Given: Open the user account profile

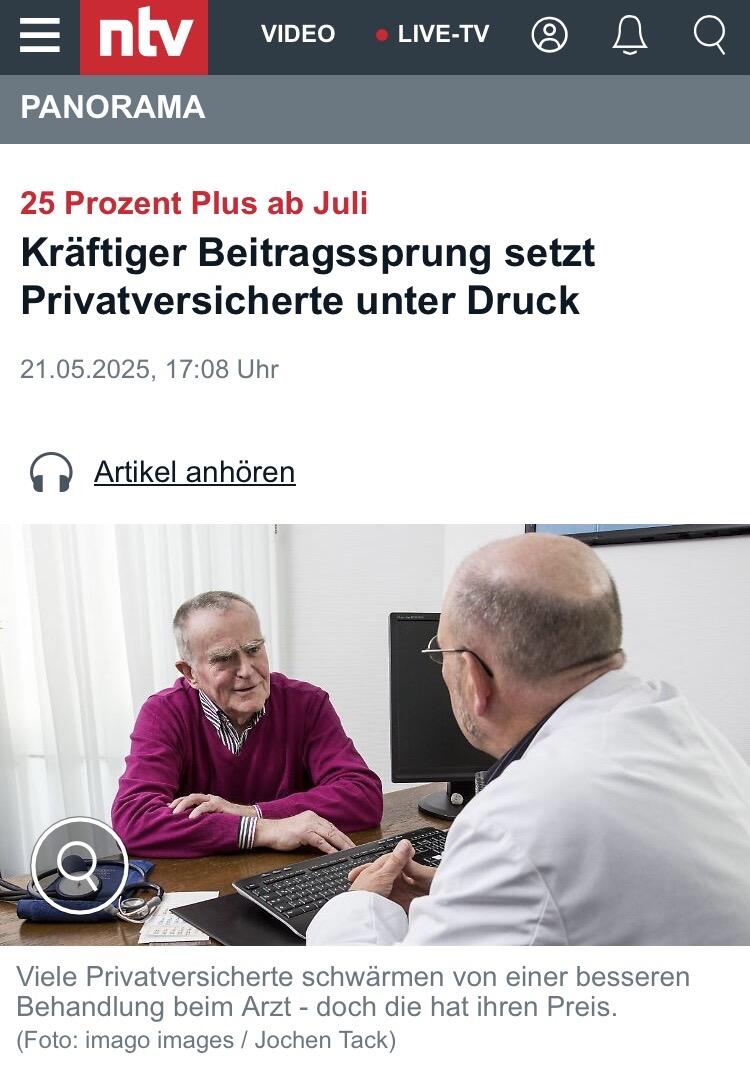Looking at the screenshot, I should coord(549,36).
